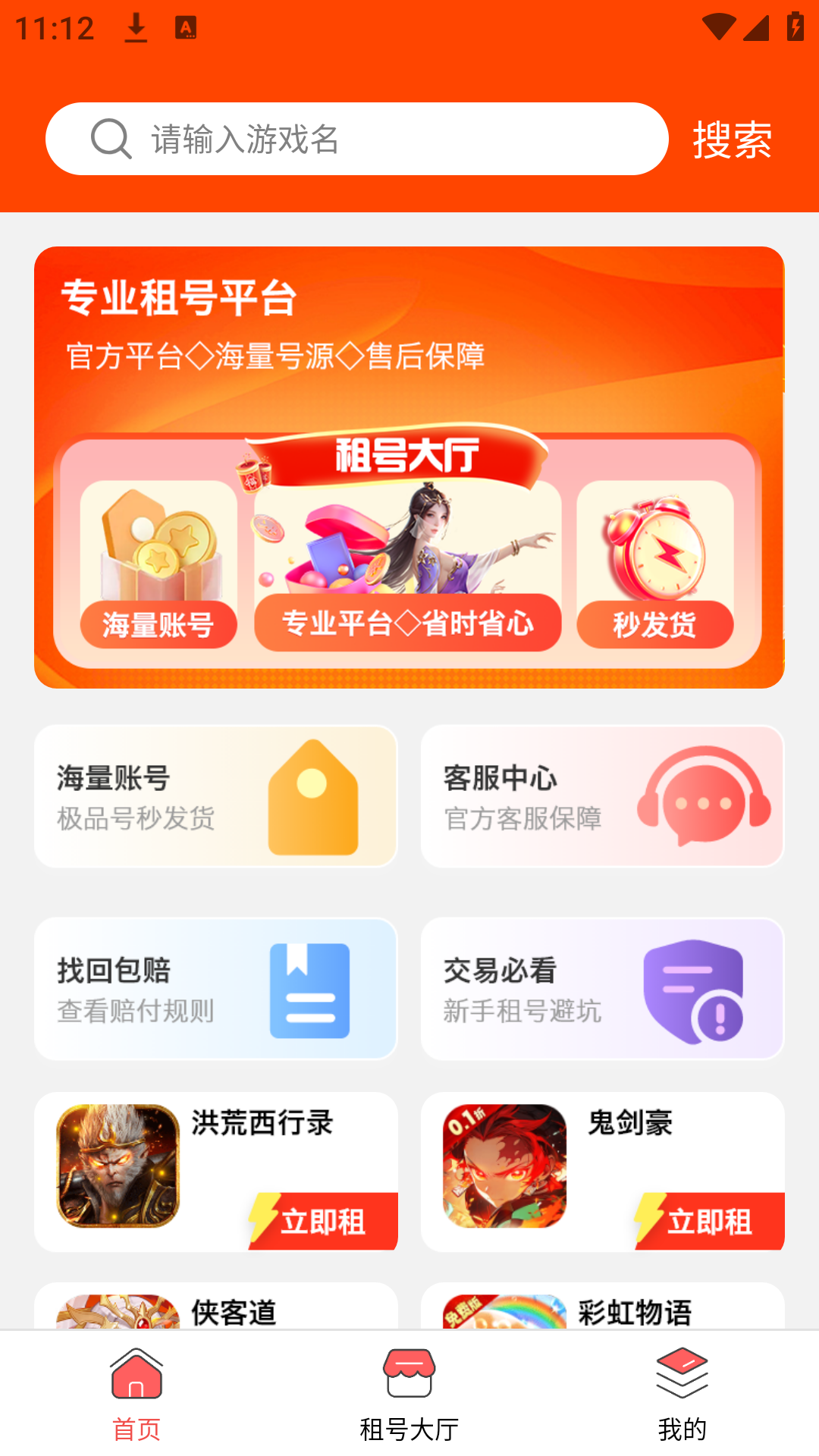819x1456 pixels.
Task: Open the 交易必看 guide card
Action: point(602,989)
